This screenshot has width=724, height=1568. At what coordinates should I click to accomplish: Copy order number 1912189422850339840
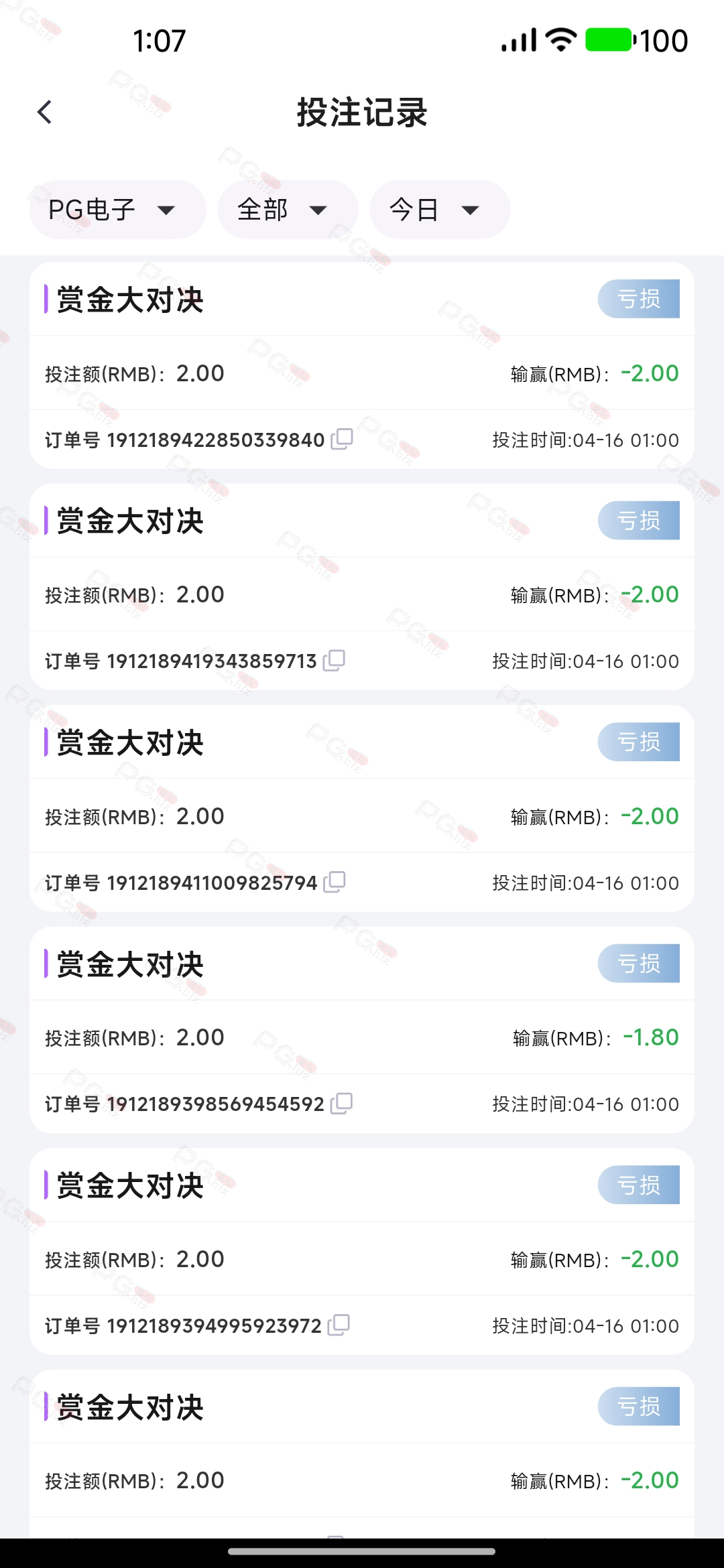click(x=342, y=439)
